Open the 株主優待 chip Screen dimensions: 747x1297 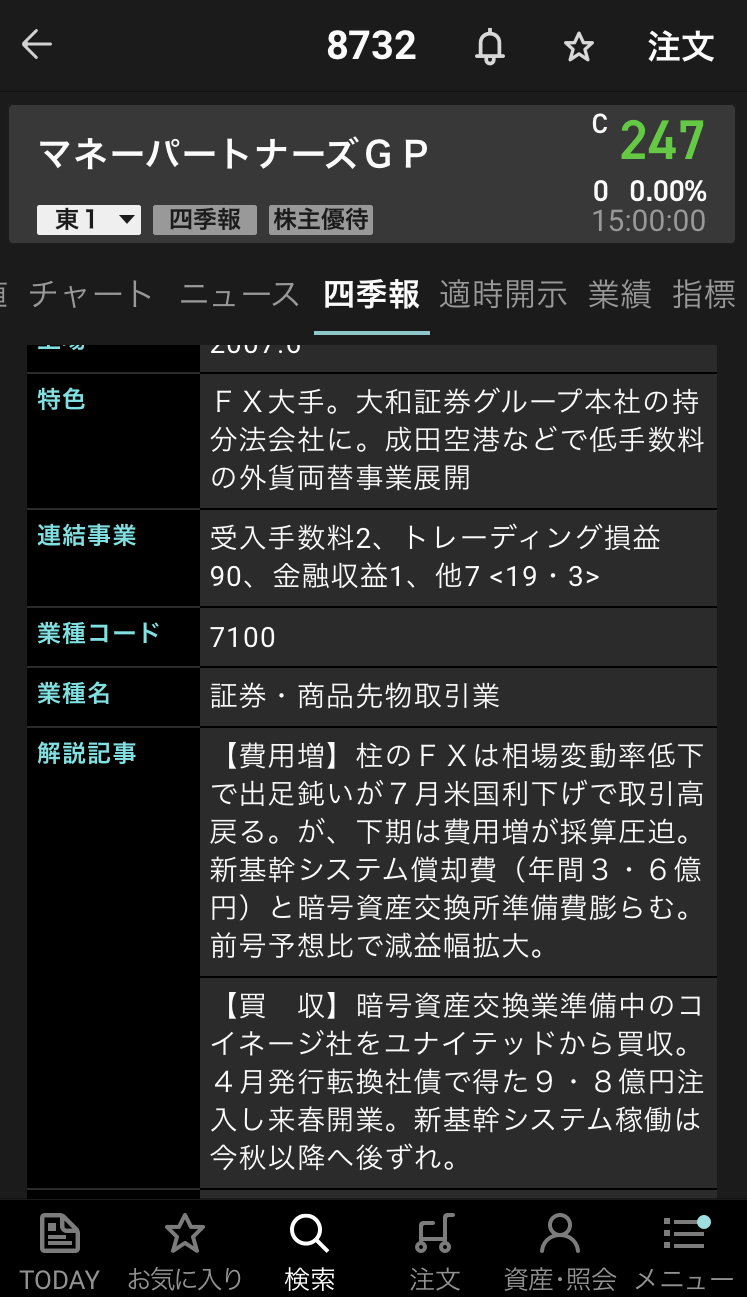click(x=321, y=220)
